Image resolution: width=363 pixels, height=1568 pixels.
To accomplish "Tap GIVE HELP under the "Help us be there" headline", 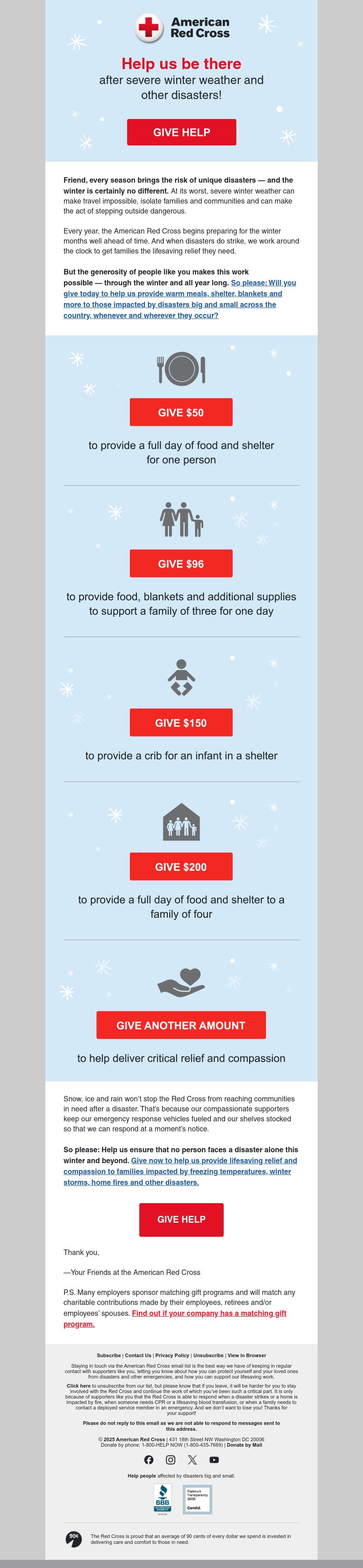I will (181, 132).
